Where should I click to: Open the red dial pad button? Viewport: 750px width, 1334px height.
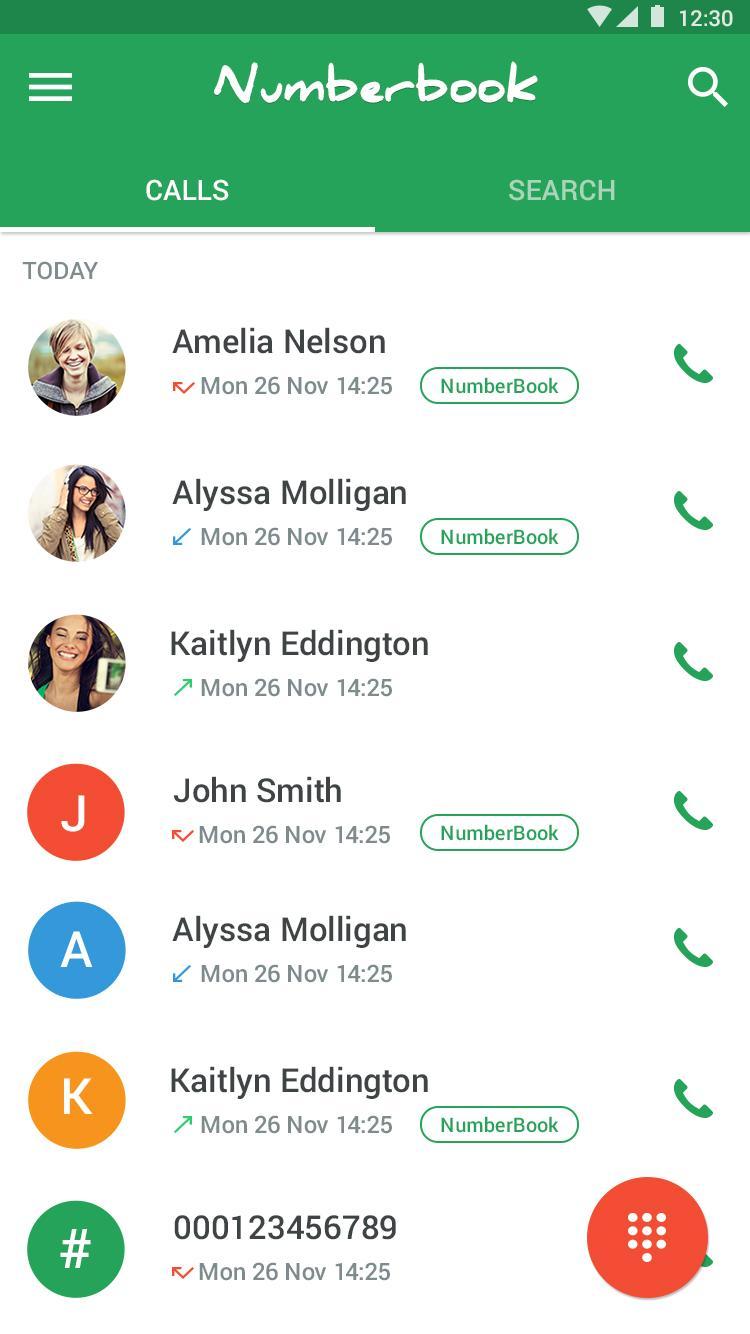647,1237
